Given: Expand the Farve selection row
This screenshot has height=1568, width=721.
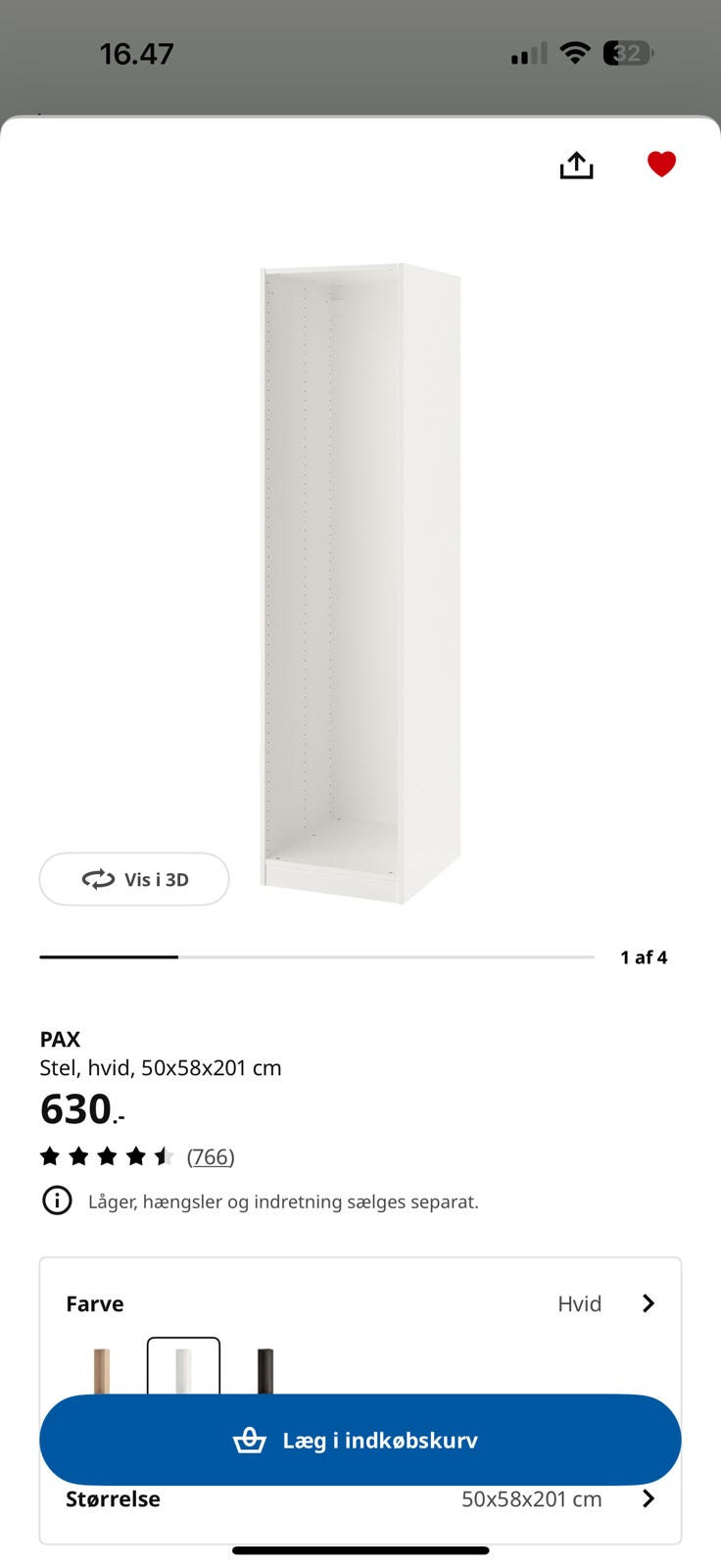Looking at the screenshot, I should [x=360, y=1303].
